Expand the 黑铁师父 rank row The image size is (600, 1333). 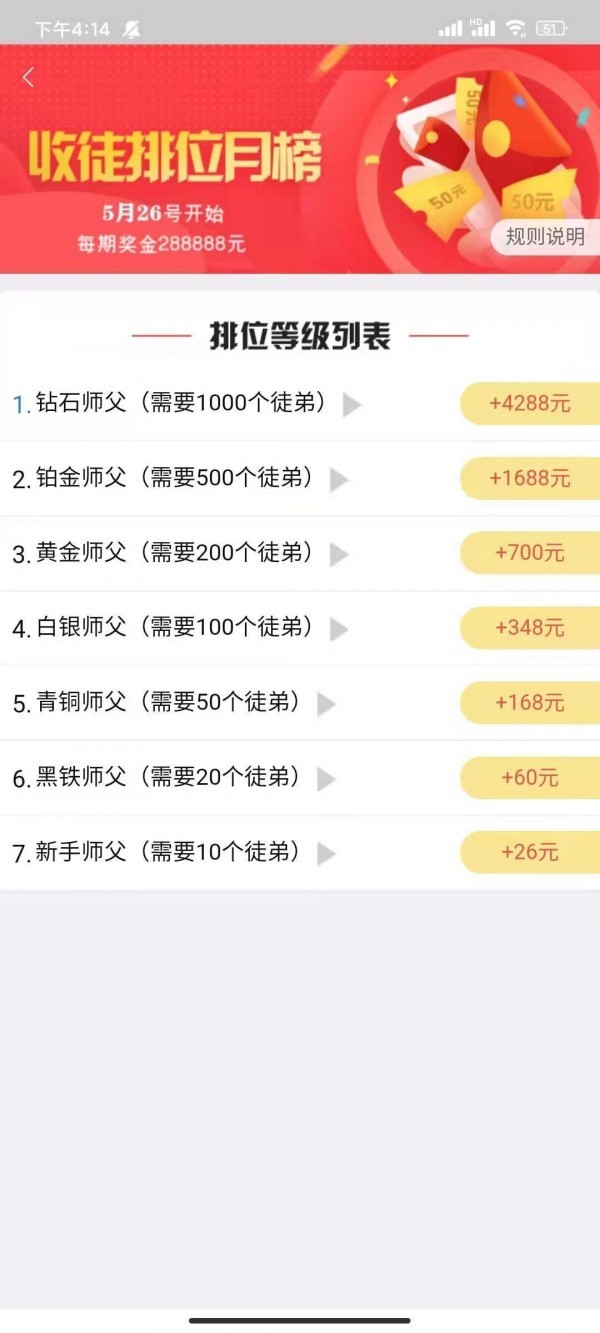point(326,779)
